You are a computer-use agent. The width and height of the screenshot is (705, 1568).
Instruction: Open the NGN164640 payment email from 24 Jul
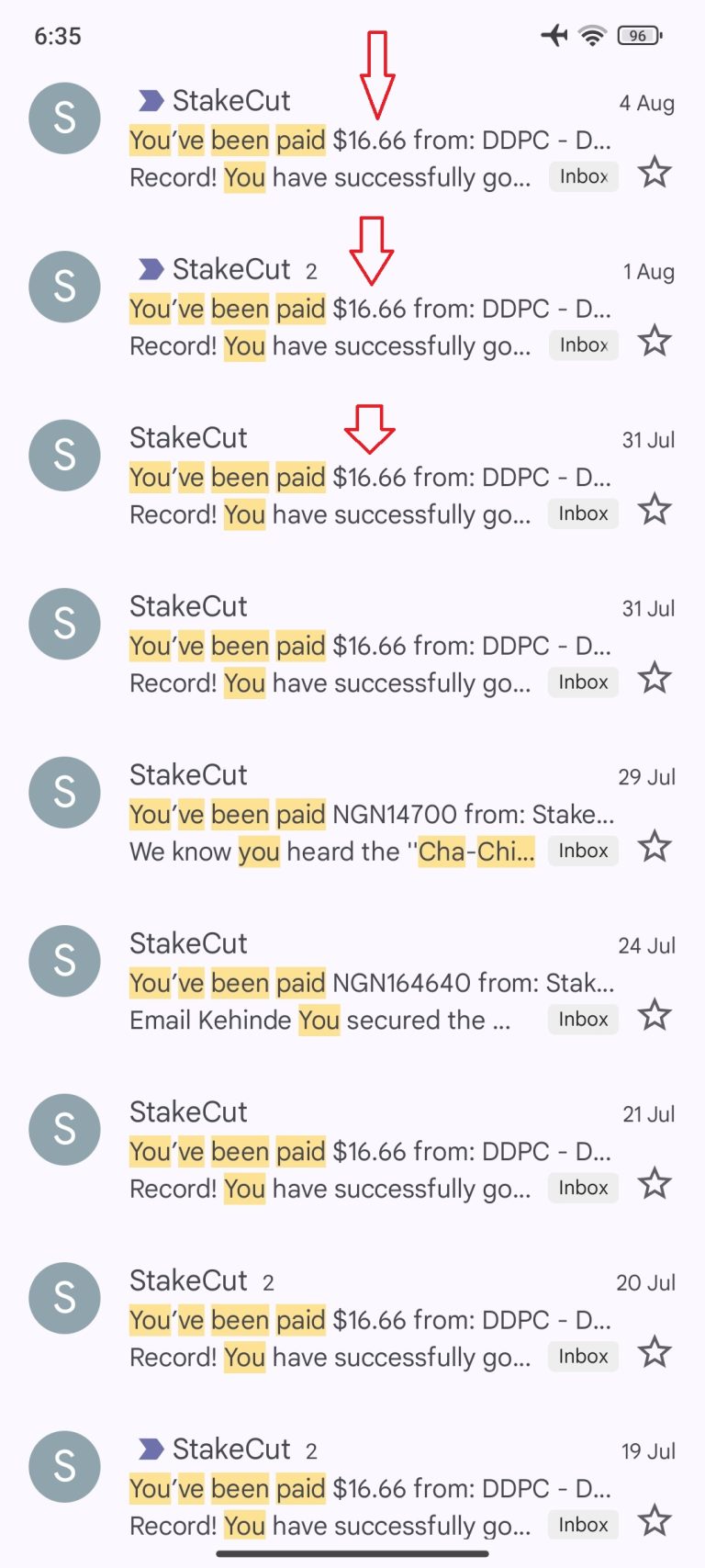point(352,981)
